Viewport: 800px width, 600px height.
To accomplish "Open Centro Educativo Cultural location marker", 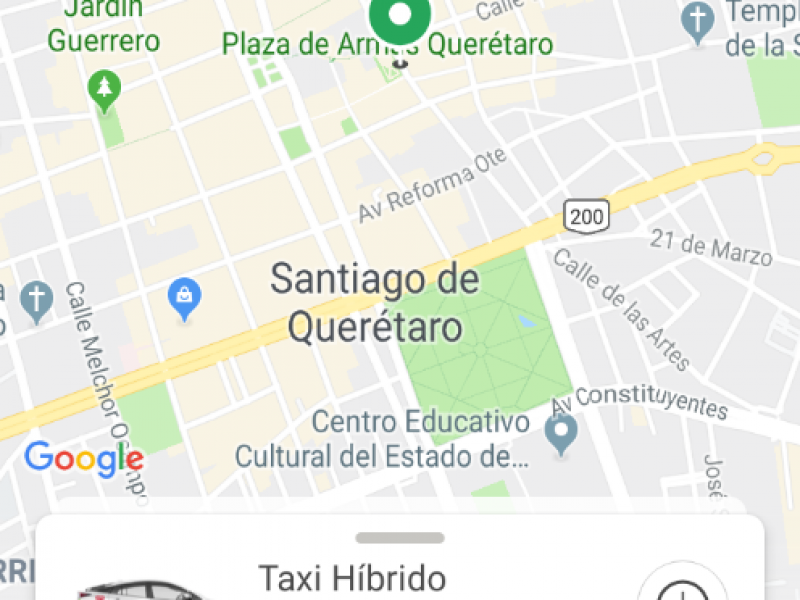I will (561, 432).
